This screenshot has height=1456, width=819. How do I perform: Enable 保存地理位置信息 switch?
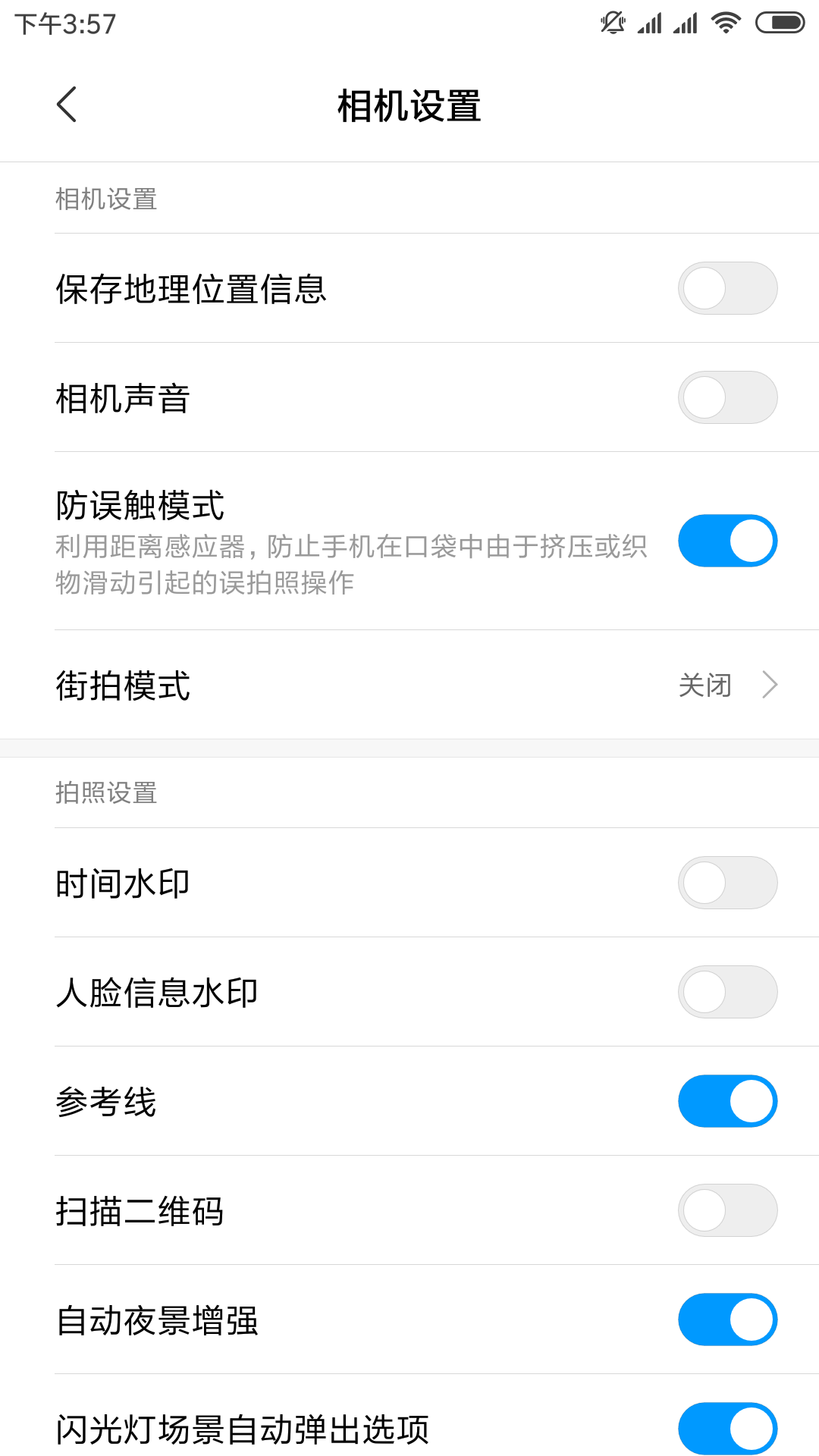[727, 288]
